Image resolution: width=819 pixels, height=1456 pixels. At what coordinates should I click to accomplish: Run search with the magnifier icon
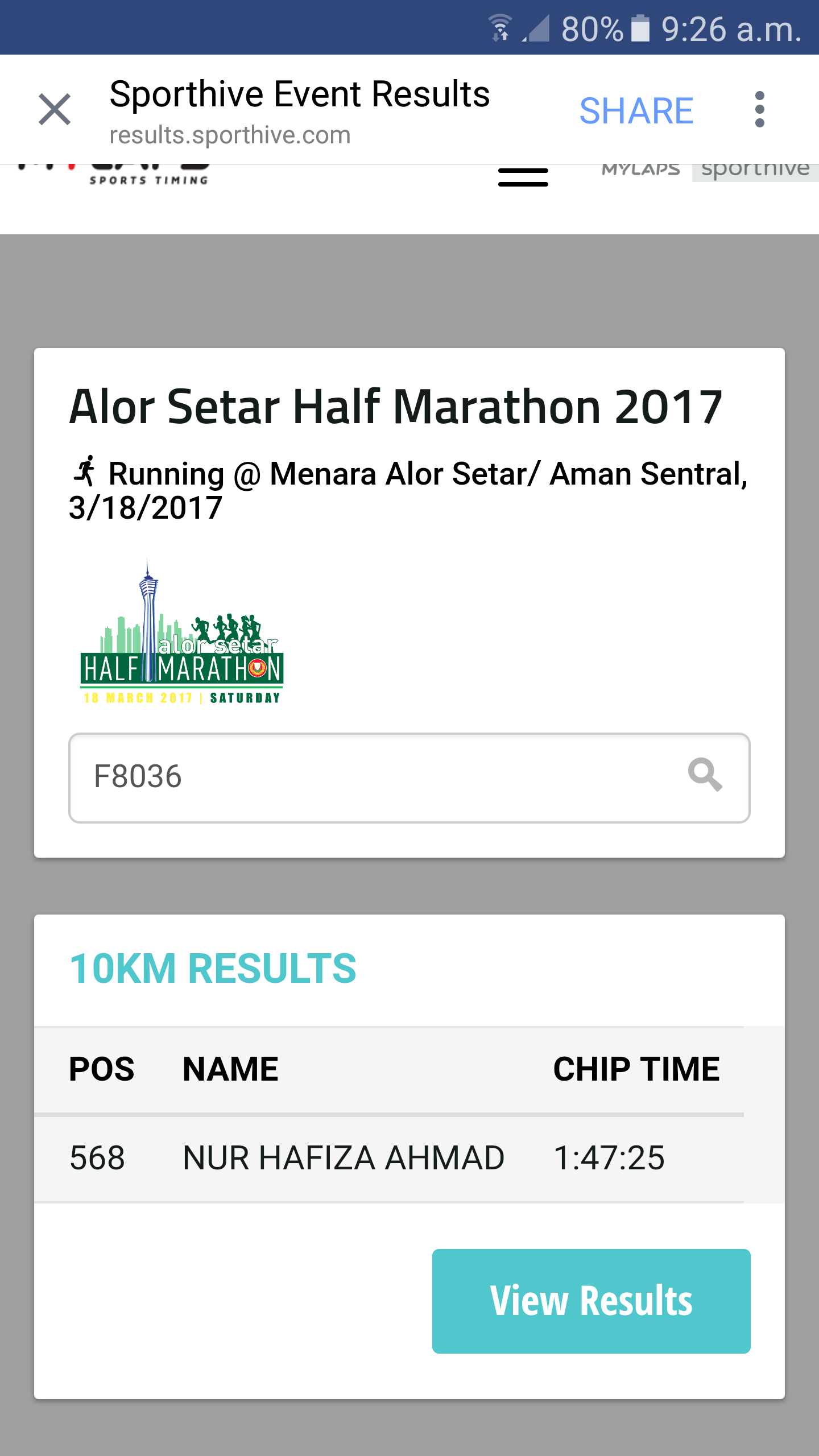pos(705,774)
